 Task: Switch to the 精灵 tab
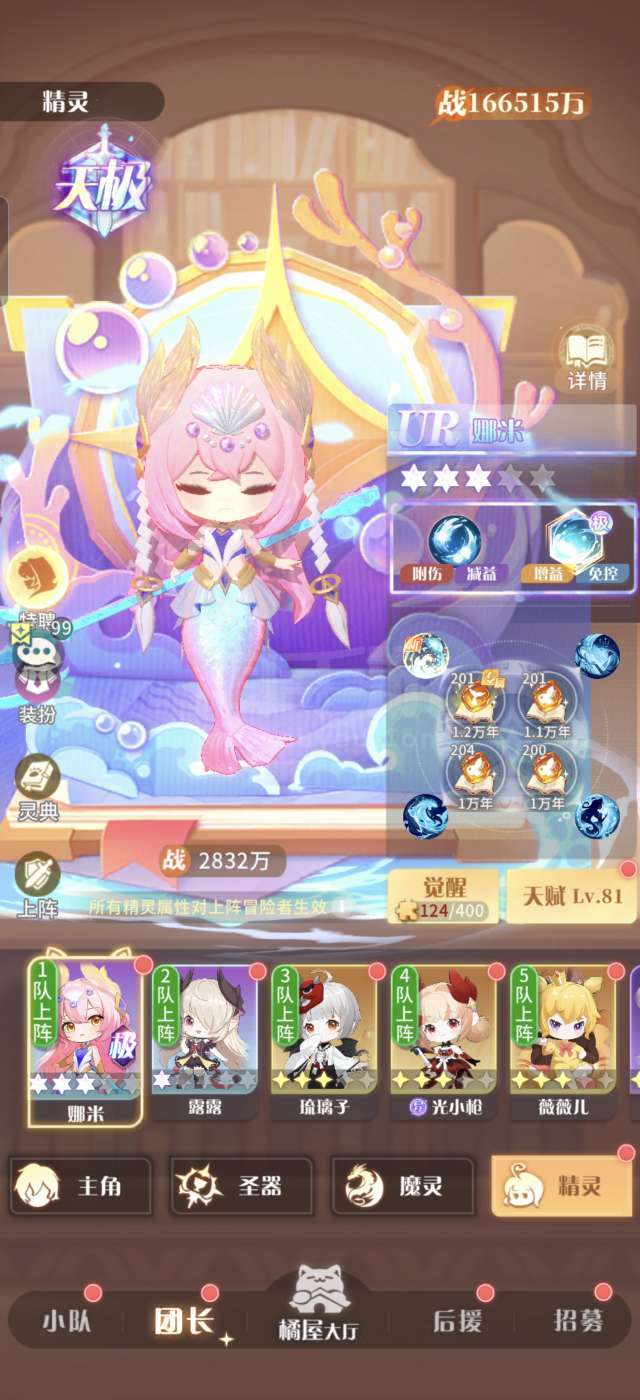(562, 1187)
